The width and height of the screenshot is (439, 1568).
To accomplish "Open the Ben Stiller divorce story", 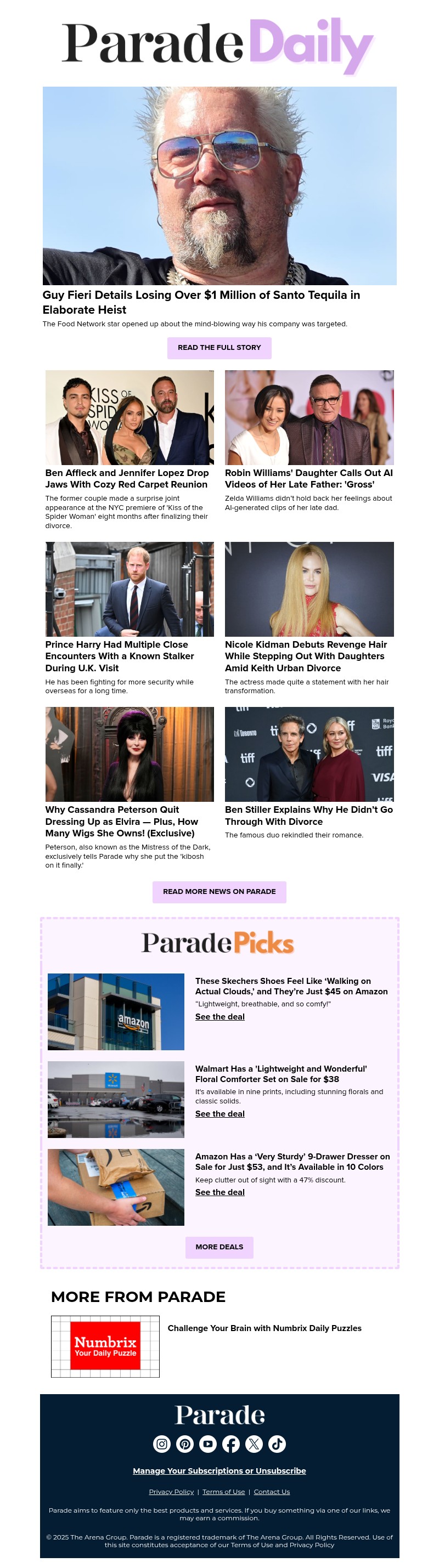I will pos(309,816).
